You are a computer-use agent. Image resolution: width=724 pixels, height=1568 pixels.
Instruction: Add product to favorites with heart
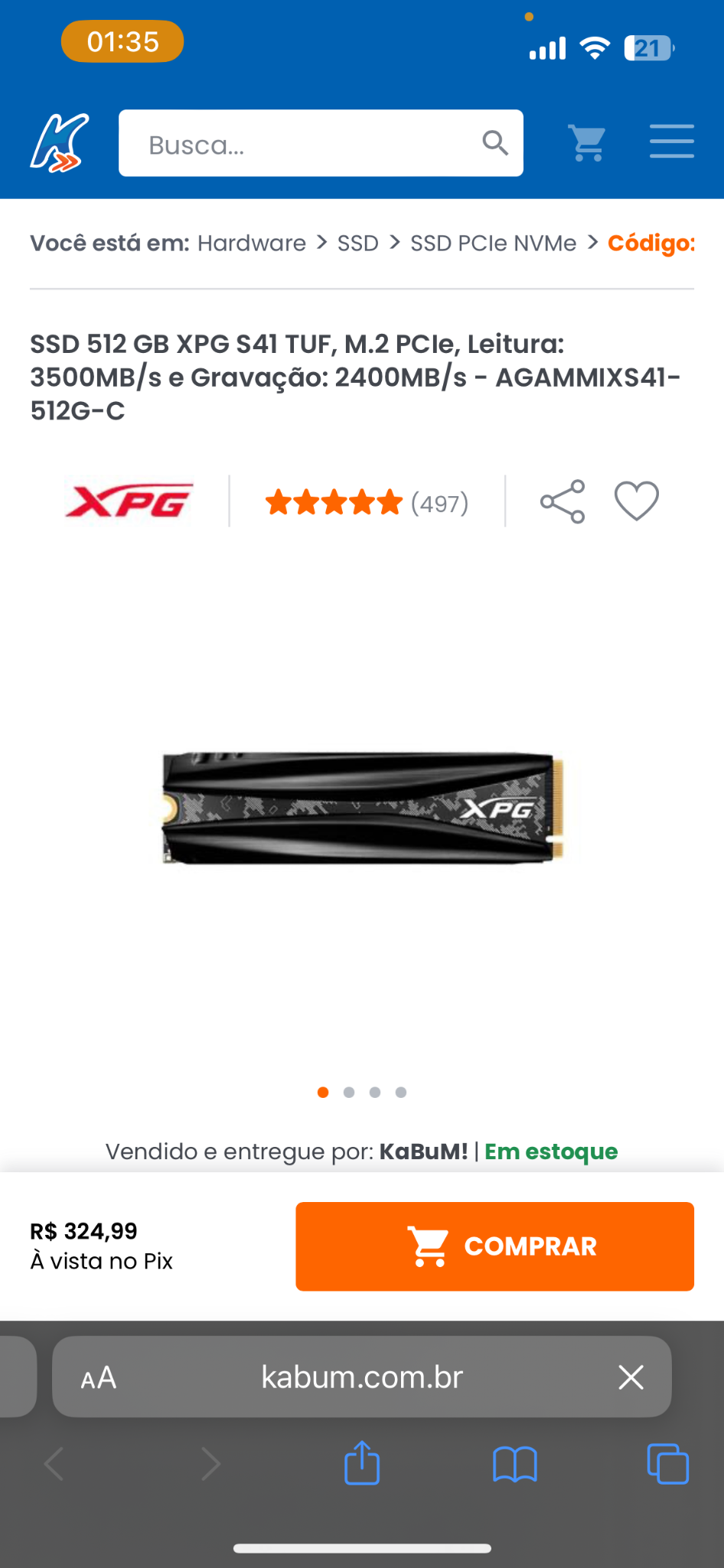coord(637,501)
